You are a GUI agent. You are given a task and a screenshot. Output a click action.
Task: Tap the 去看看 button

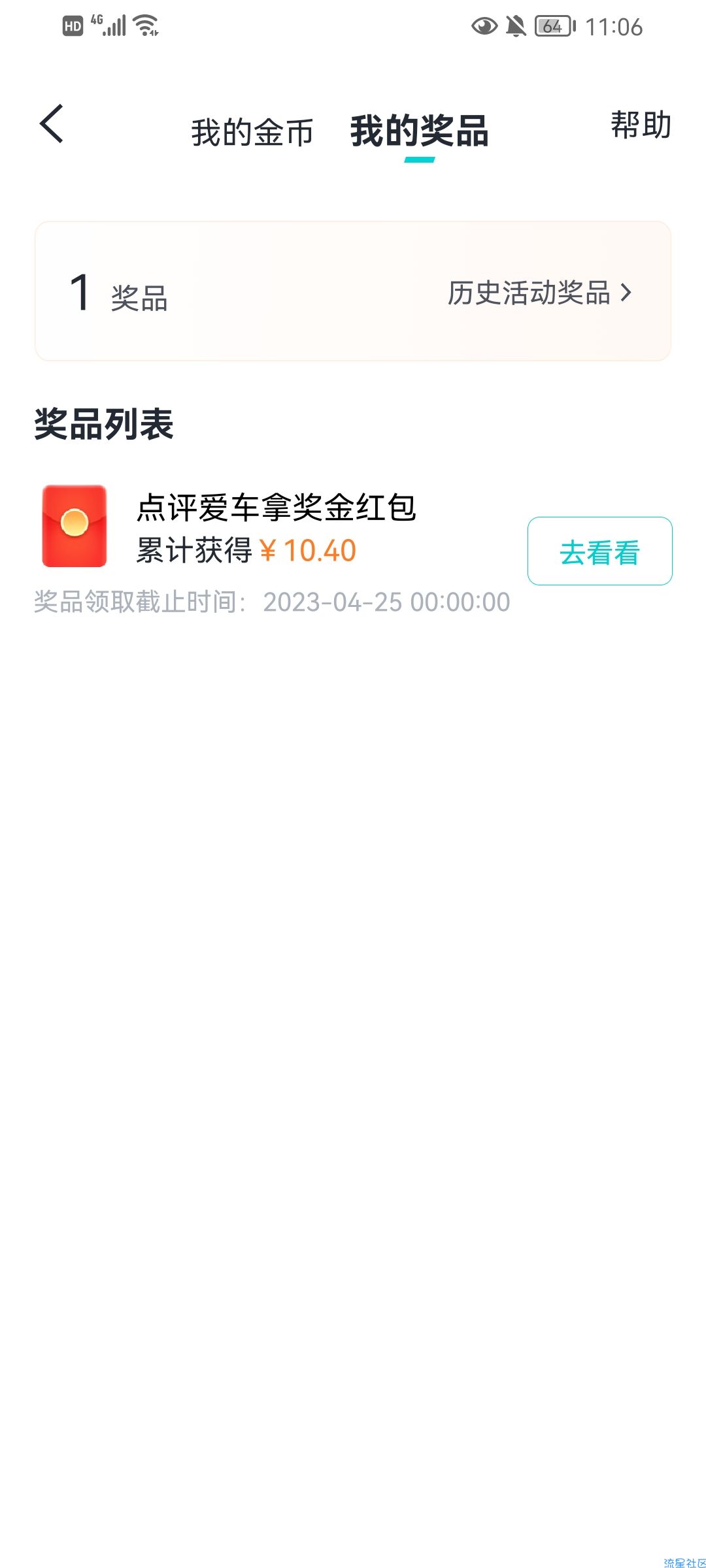599,551
